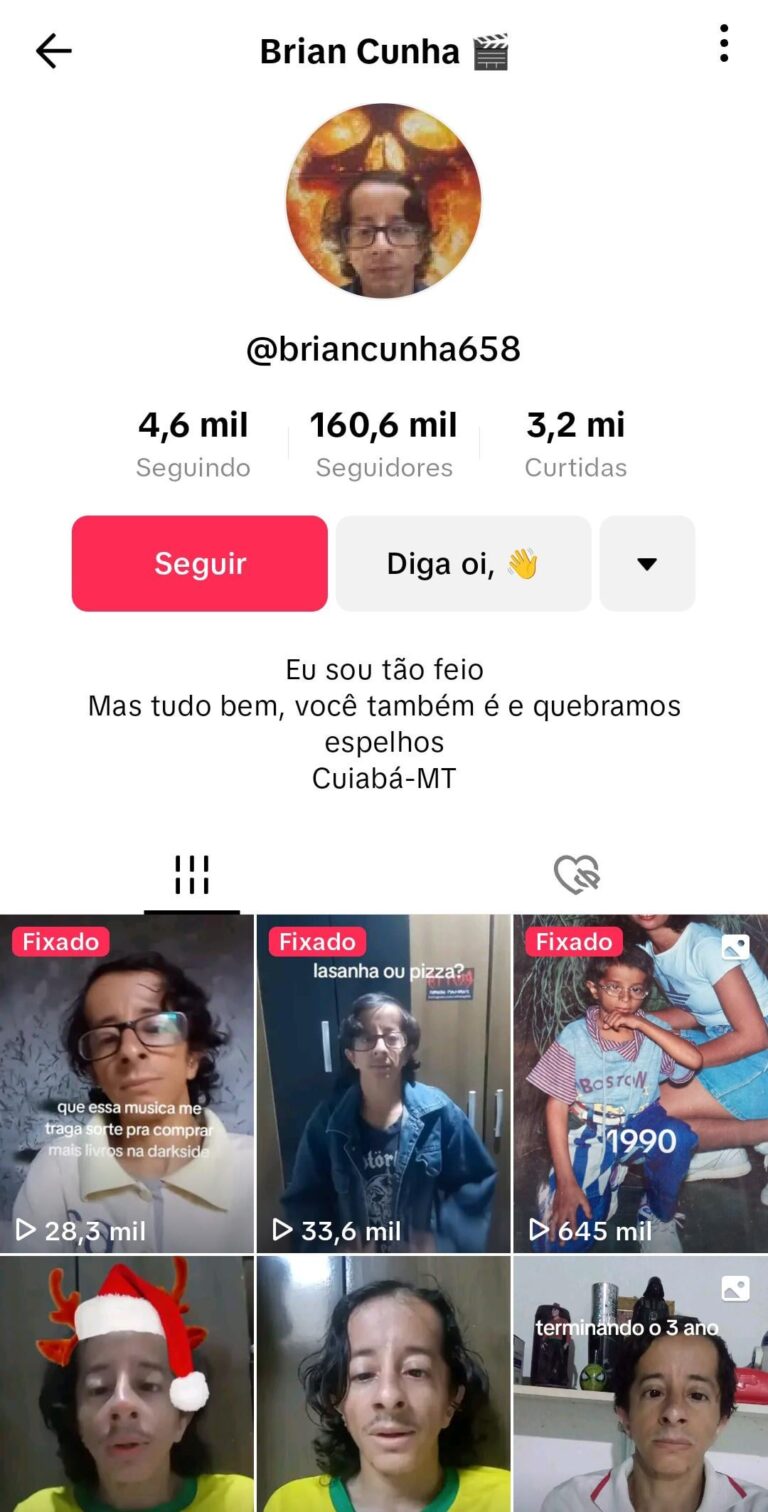
Task: Send a message with Diga oi
Action: tap(463, 564)
